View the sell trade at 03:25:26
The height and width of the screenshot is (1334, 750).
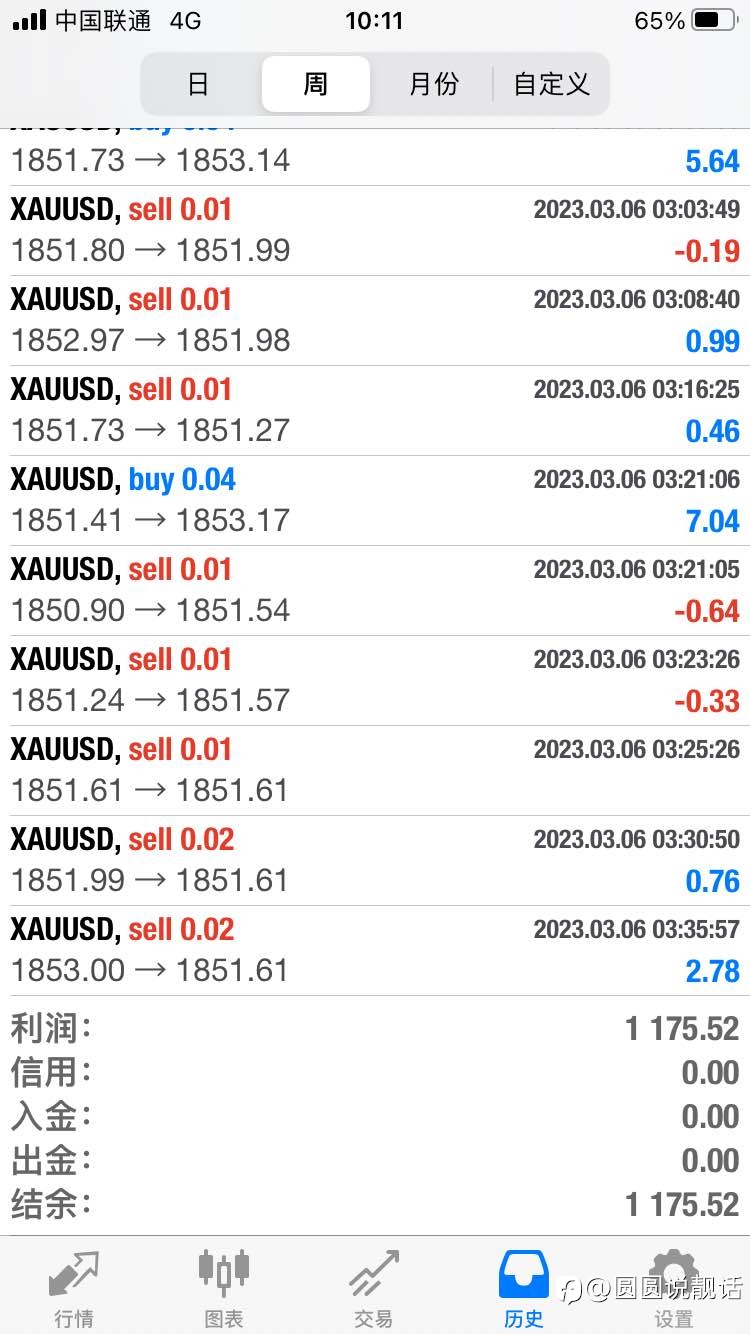[x=375, y=770]
